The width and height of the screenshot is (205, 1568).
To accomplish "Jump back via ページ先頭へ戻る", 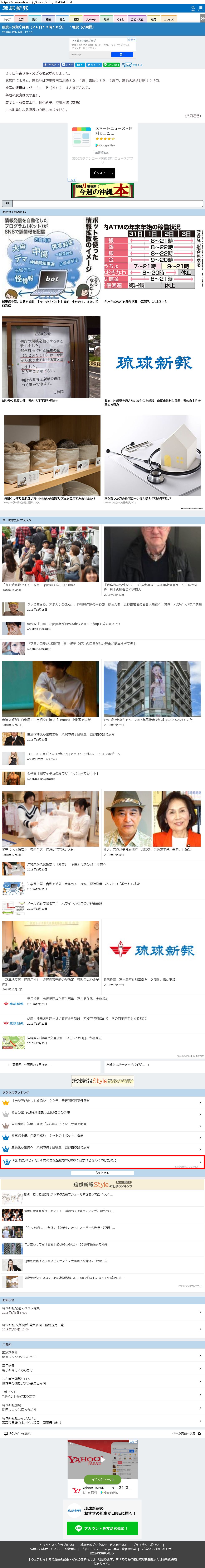I will [186, 1433].
